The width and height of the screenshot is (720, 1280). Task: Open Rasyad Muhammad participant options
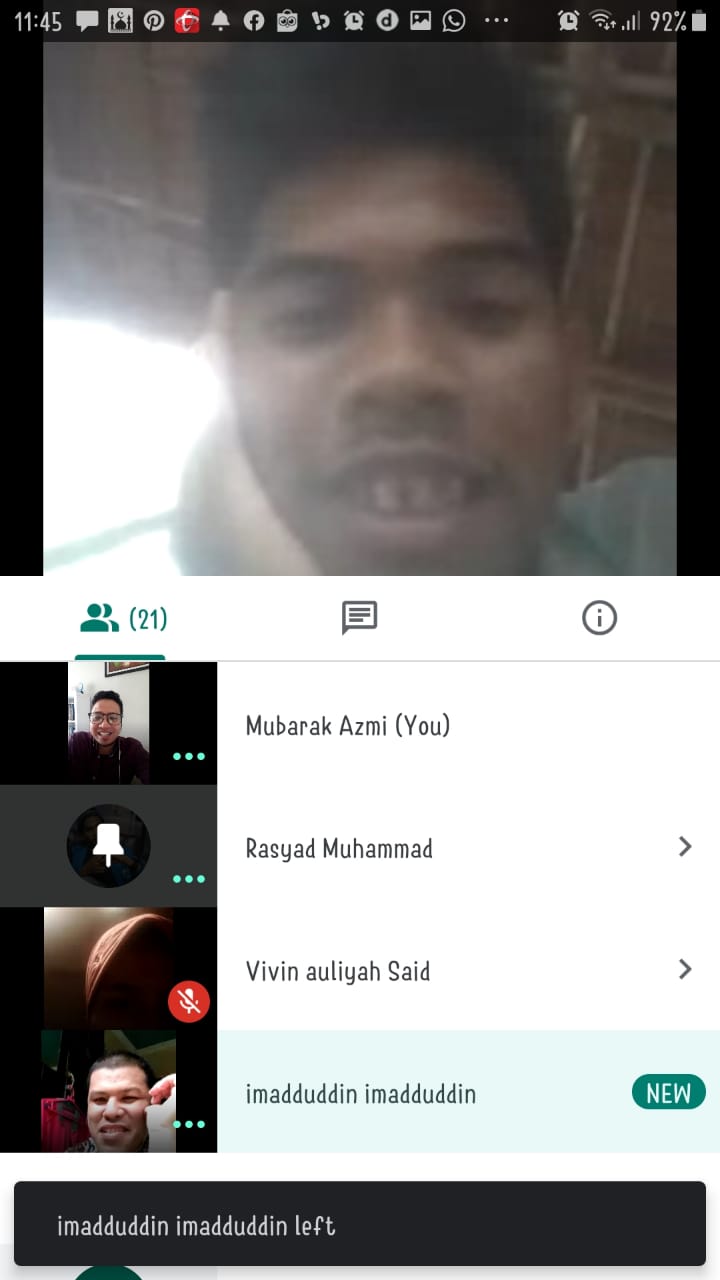[x=685, y=847]
